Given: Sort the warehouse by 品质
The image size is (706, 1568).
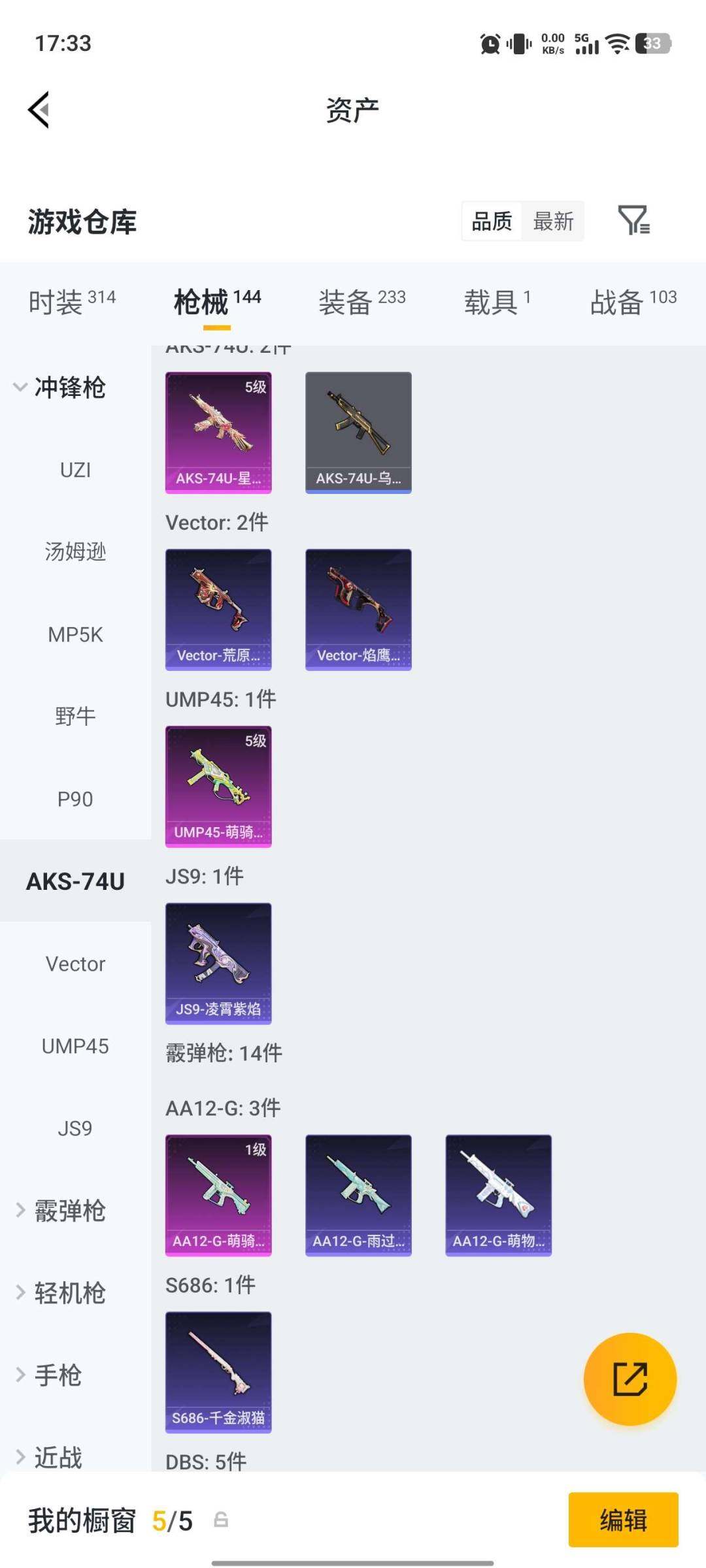Looking at the screenshot, I should [492, 221].
